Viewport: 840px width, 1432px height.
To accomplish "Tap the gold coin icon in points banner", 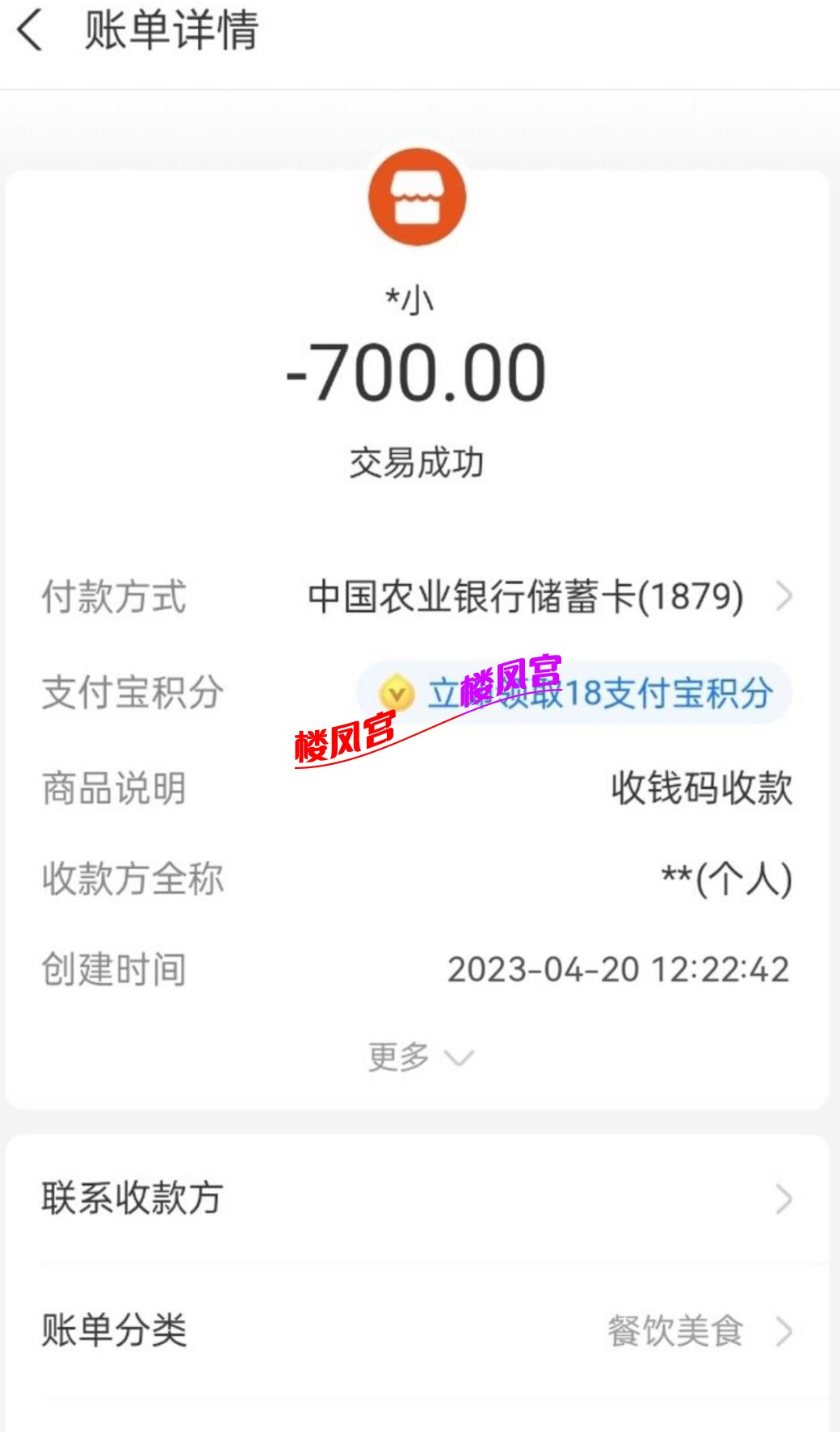I will pyautogui.click(x=394, y=693).
